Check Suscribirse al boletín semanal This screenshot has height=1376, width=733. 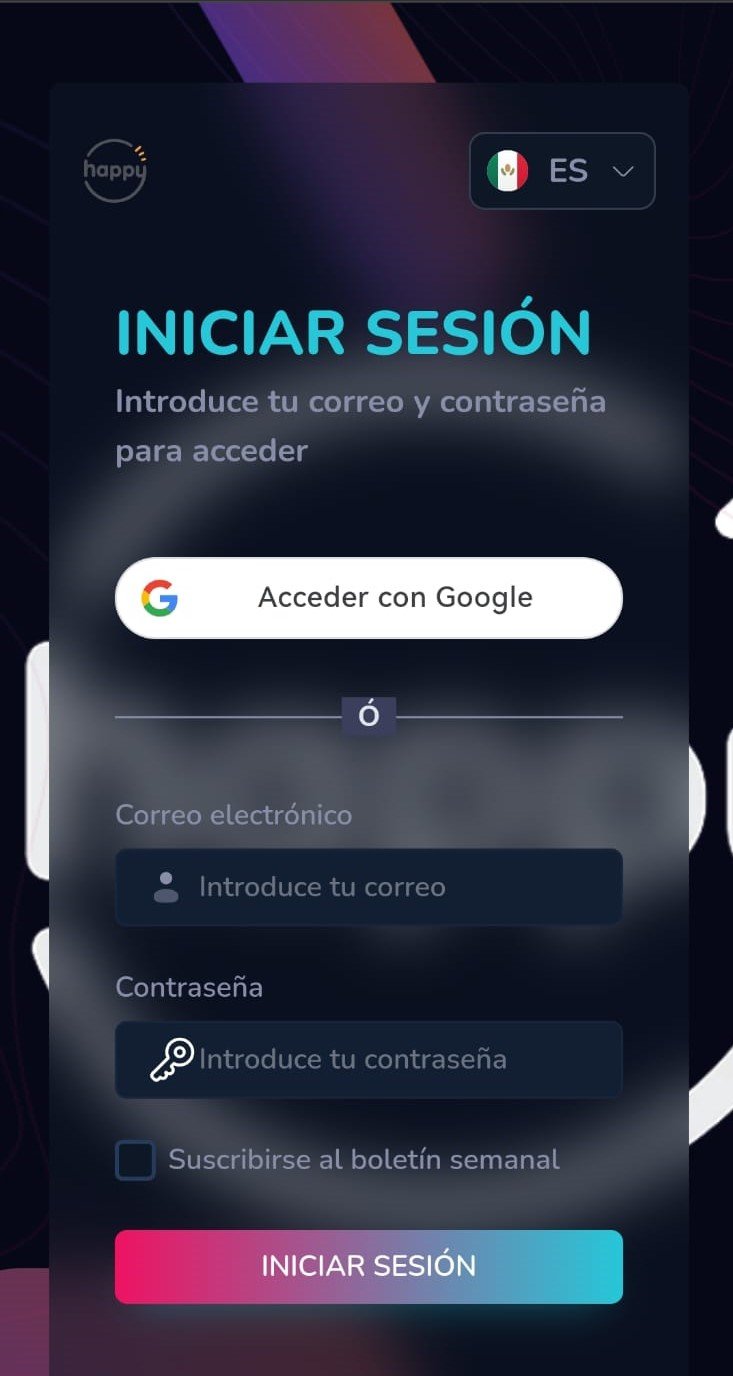[135, 1161]
